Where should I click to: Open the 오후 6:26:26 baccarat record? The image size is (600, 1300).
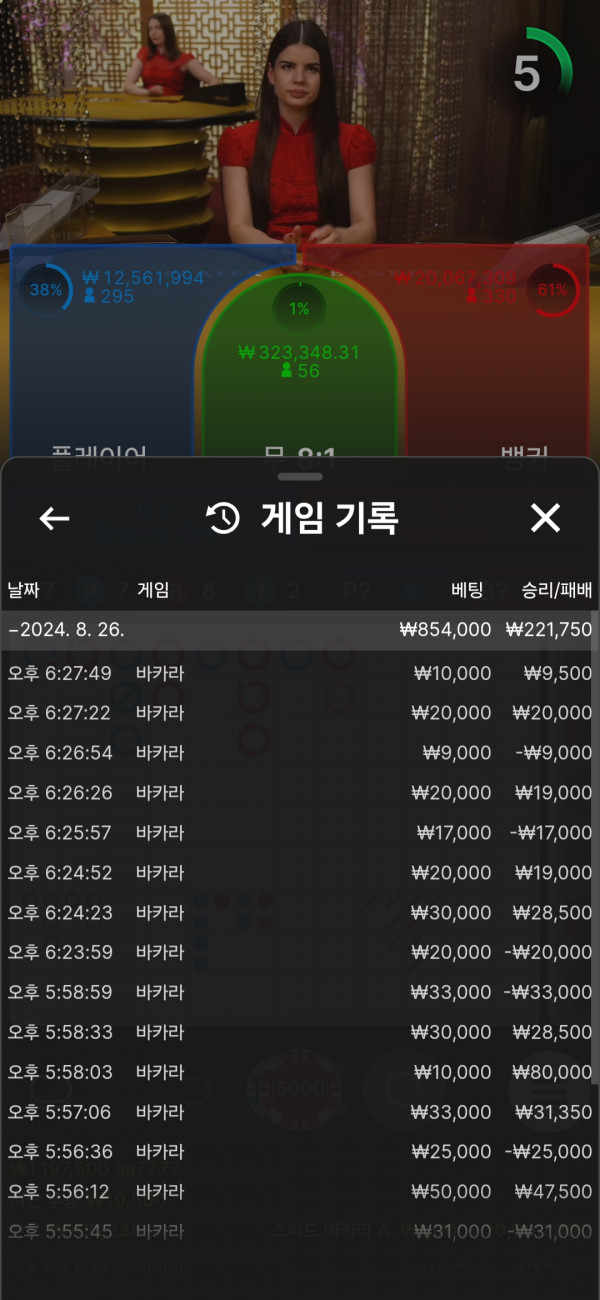[x=298, y=793]
